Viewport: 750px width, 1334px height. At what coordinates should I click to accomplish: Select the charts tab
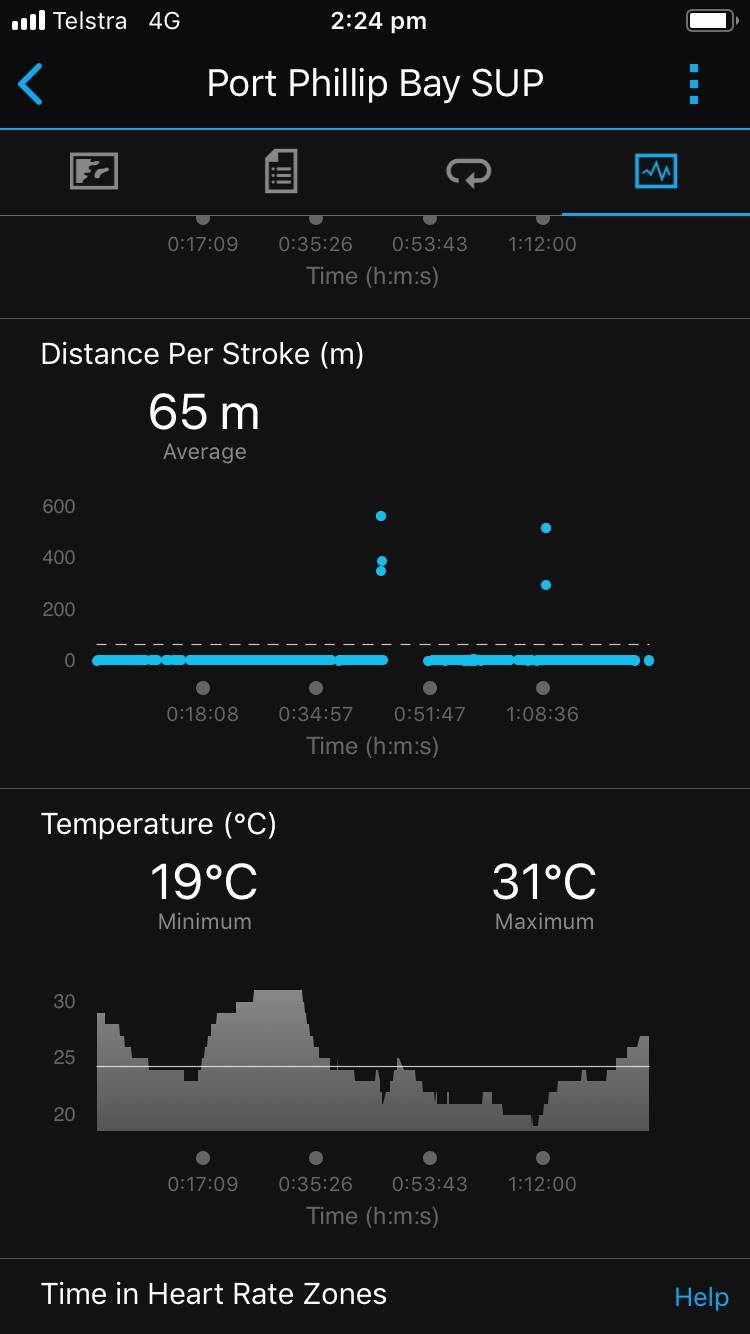[x=656, y=172]
